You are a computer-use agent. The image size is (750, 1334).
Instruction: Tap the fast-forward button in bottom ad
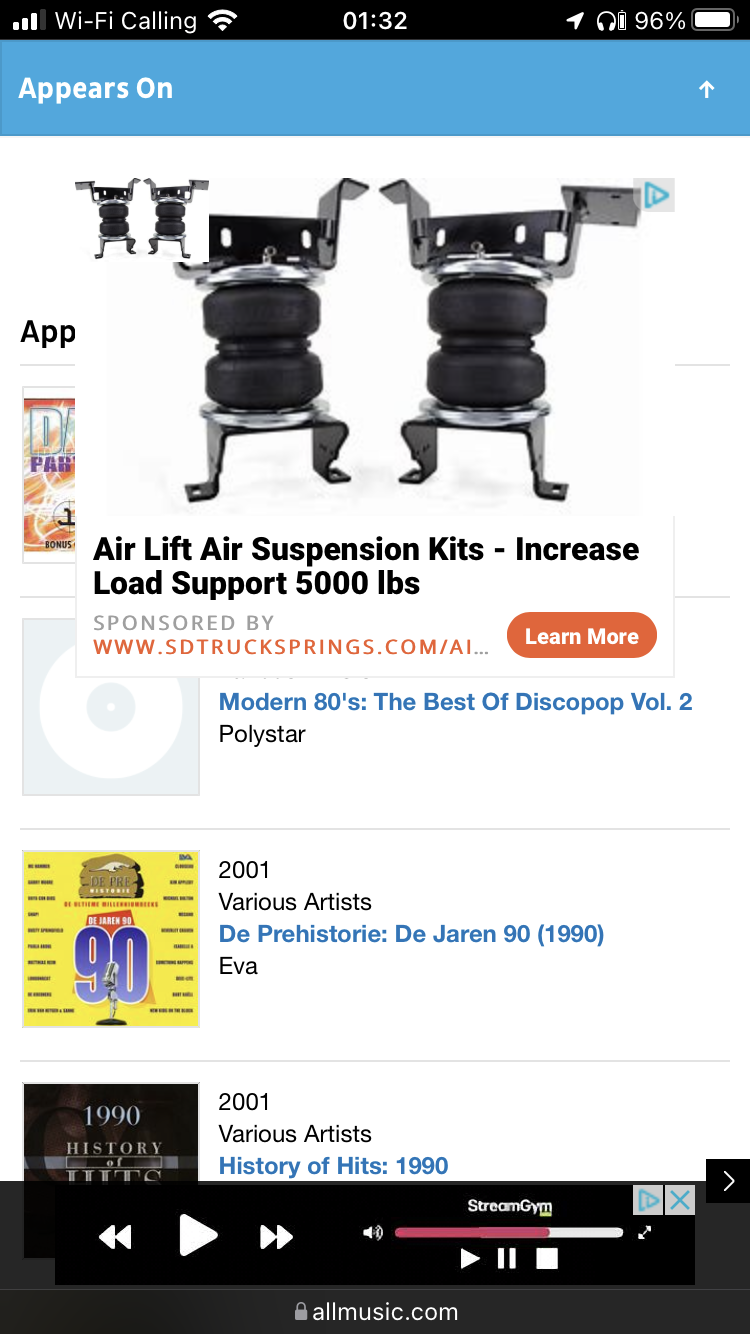pyautogui.click(x=276, y=1237)
